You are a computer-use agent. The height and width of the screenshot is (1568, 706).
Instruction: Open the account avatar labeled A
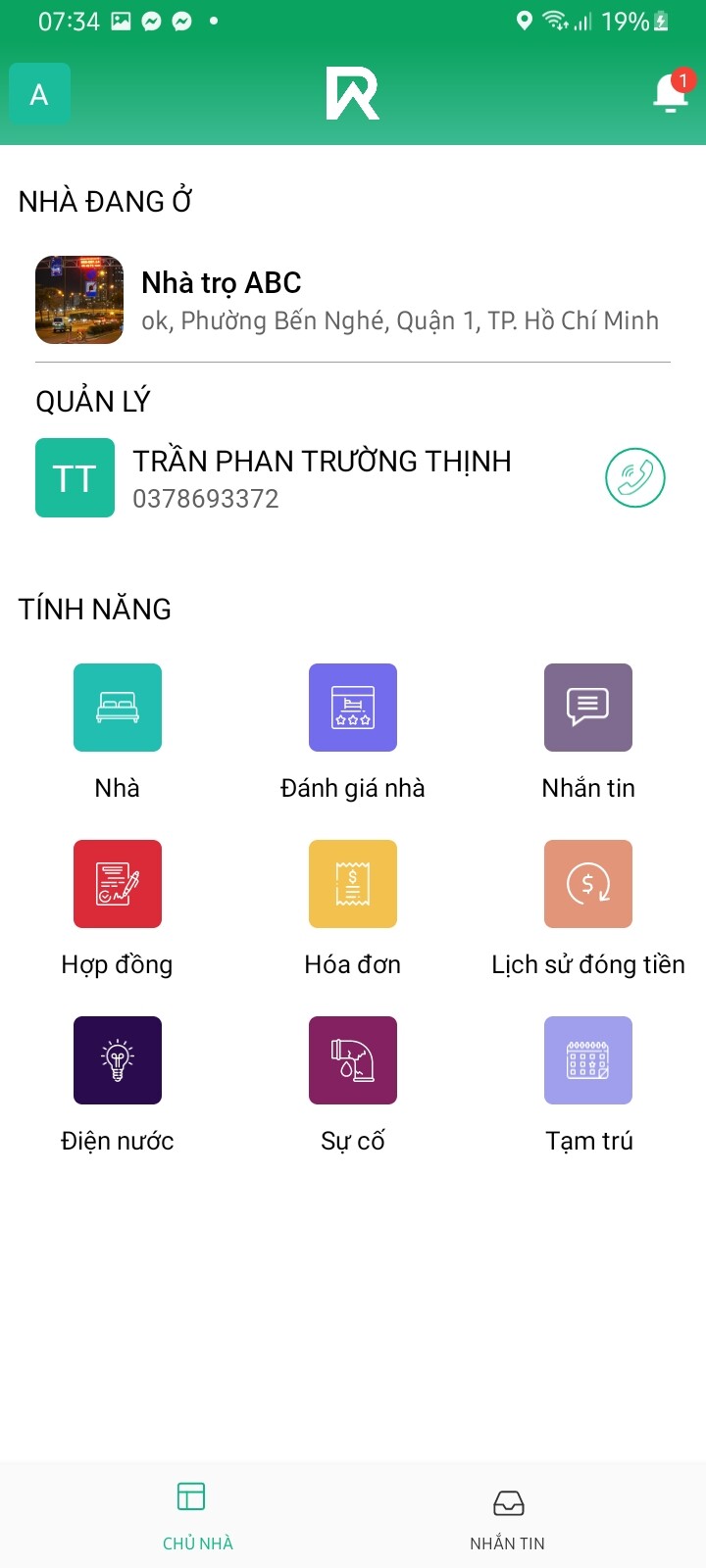coord(39,94)
